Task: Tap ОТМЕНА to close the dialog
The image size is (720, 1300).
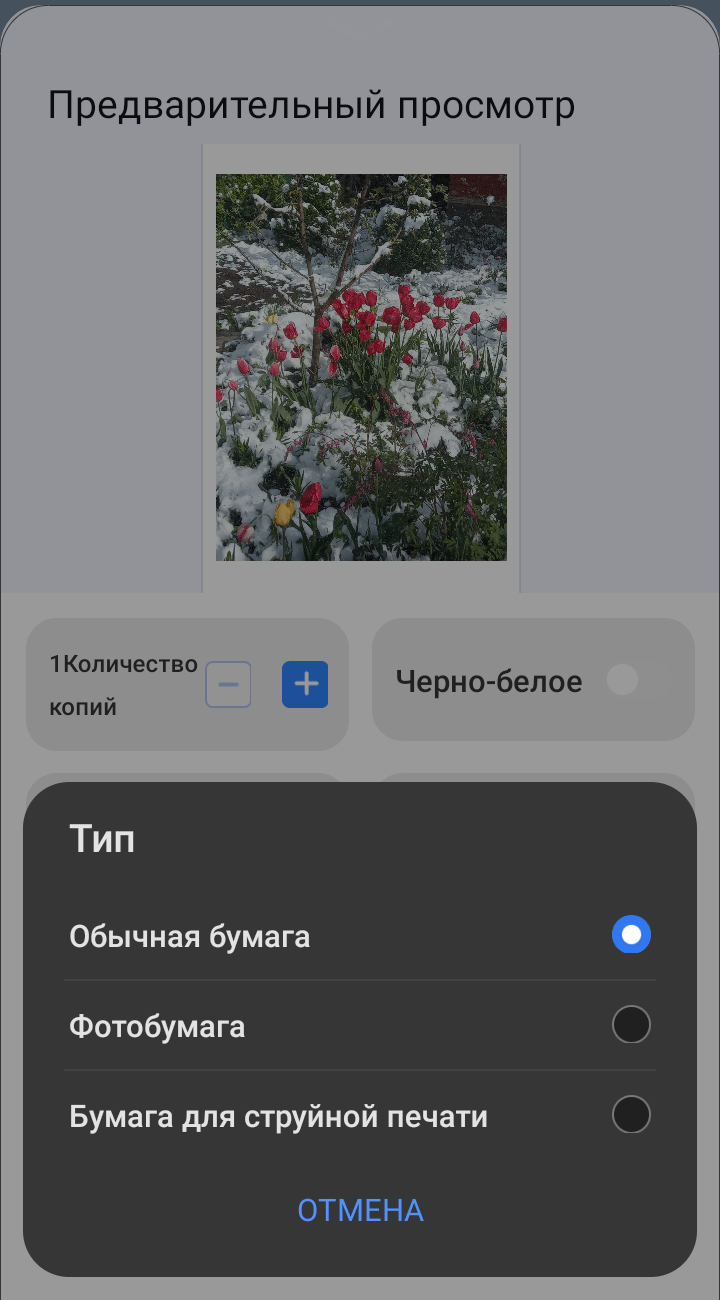Action: 360,1210
